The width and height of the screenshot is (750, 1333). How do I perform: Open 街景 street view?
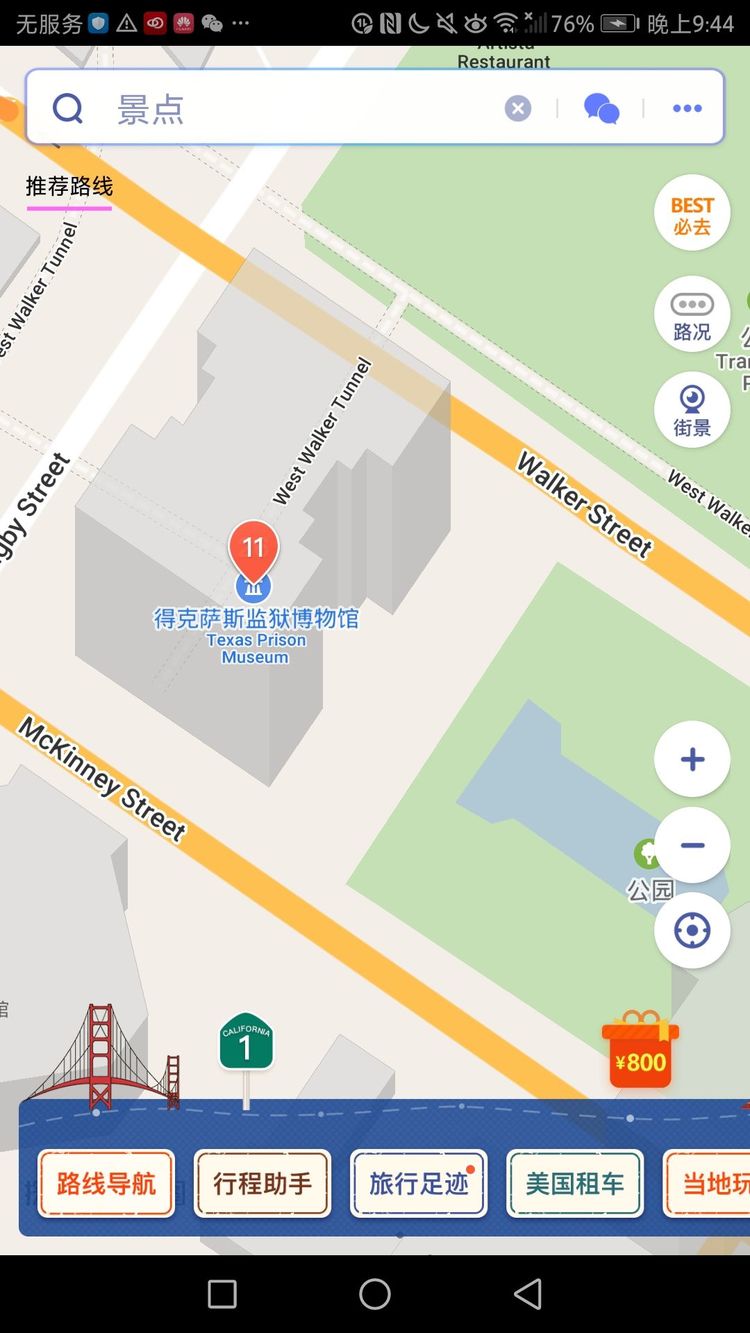pos(692,410)
